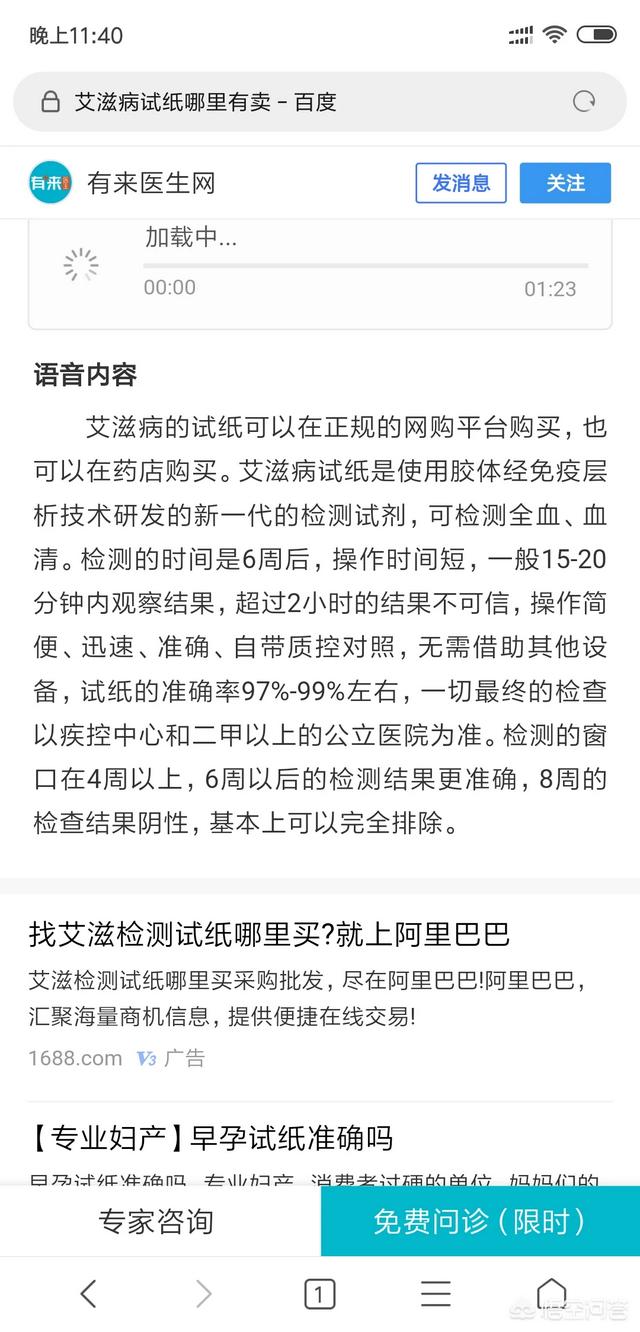
Task: Open the browser tab switcher
Action: [319, 1294]
